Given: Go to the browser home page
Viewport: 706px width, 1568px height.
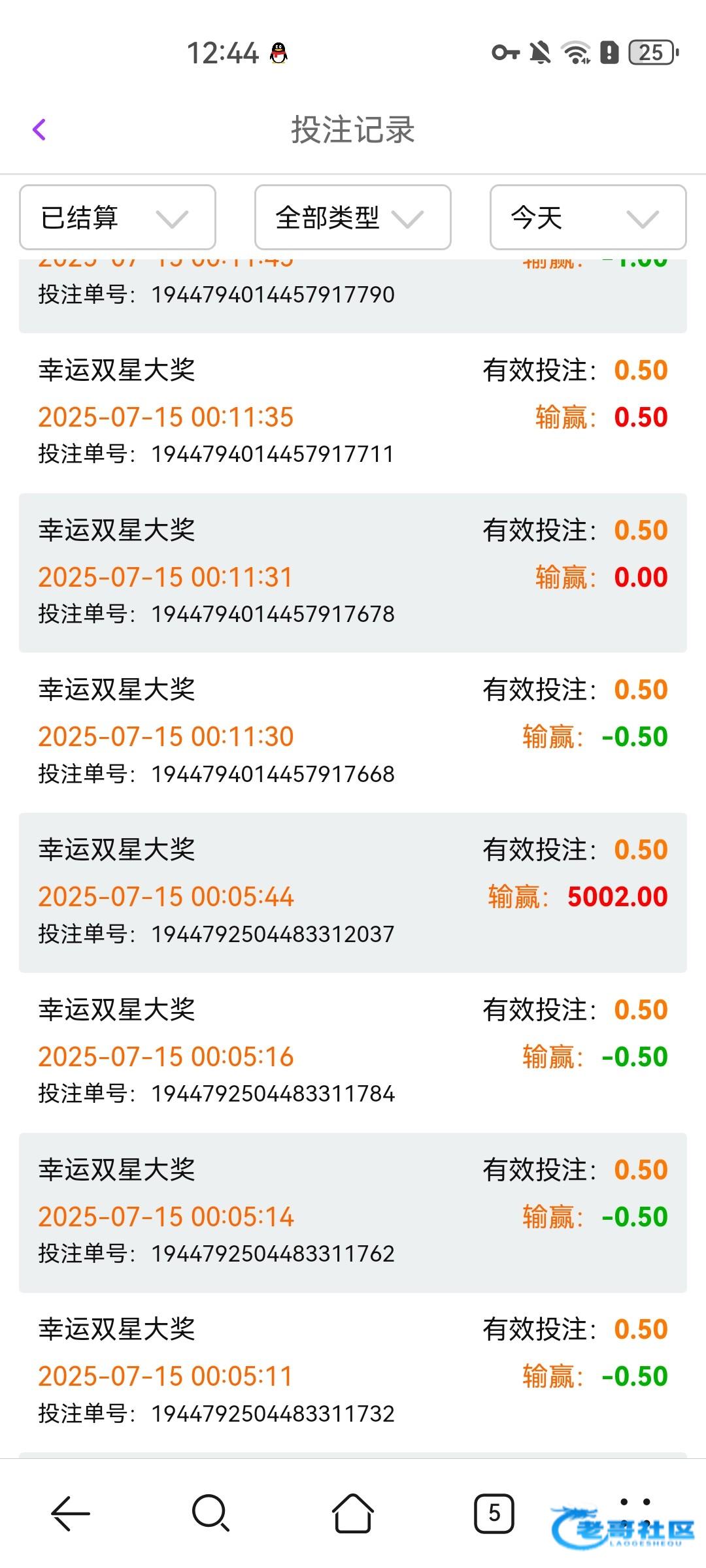Looking at the screenshot, I should click(x=353, y=1513).
